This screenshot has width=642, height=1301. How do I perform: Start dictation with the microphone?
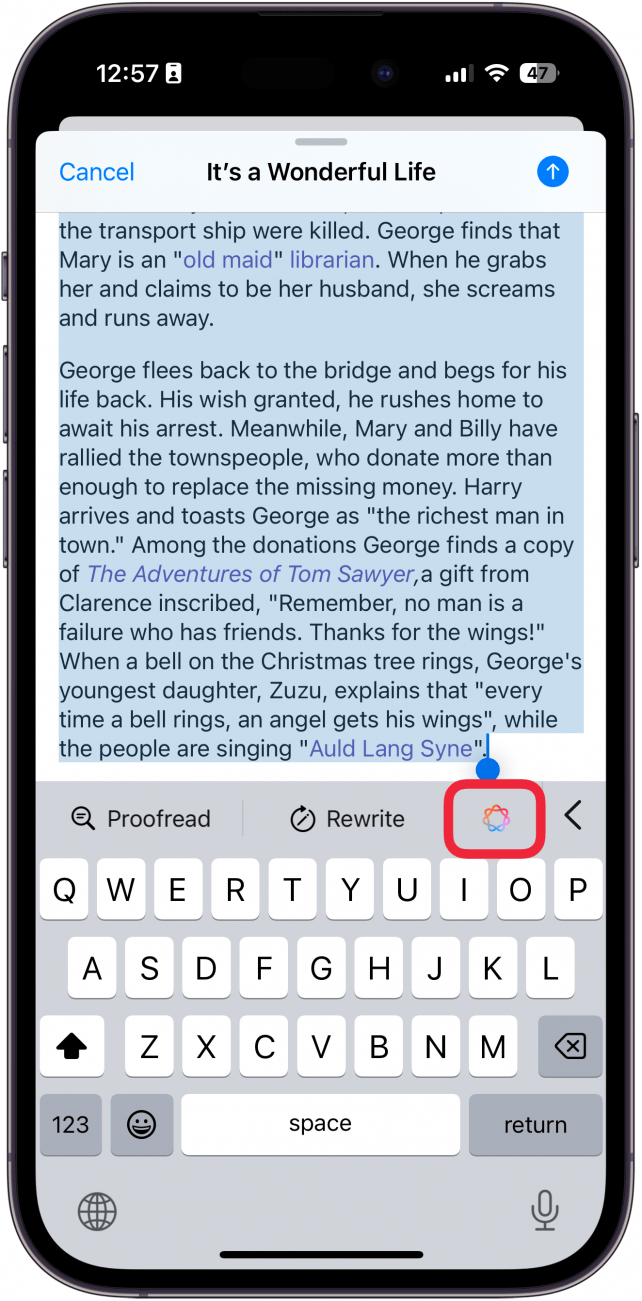[545, 1211]
